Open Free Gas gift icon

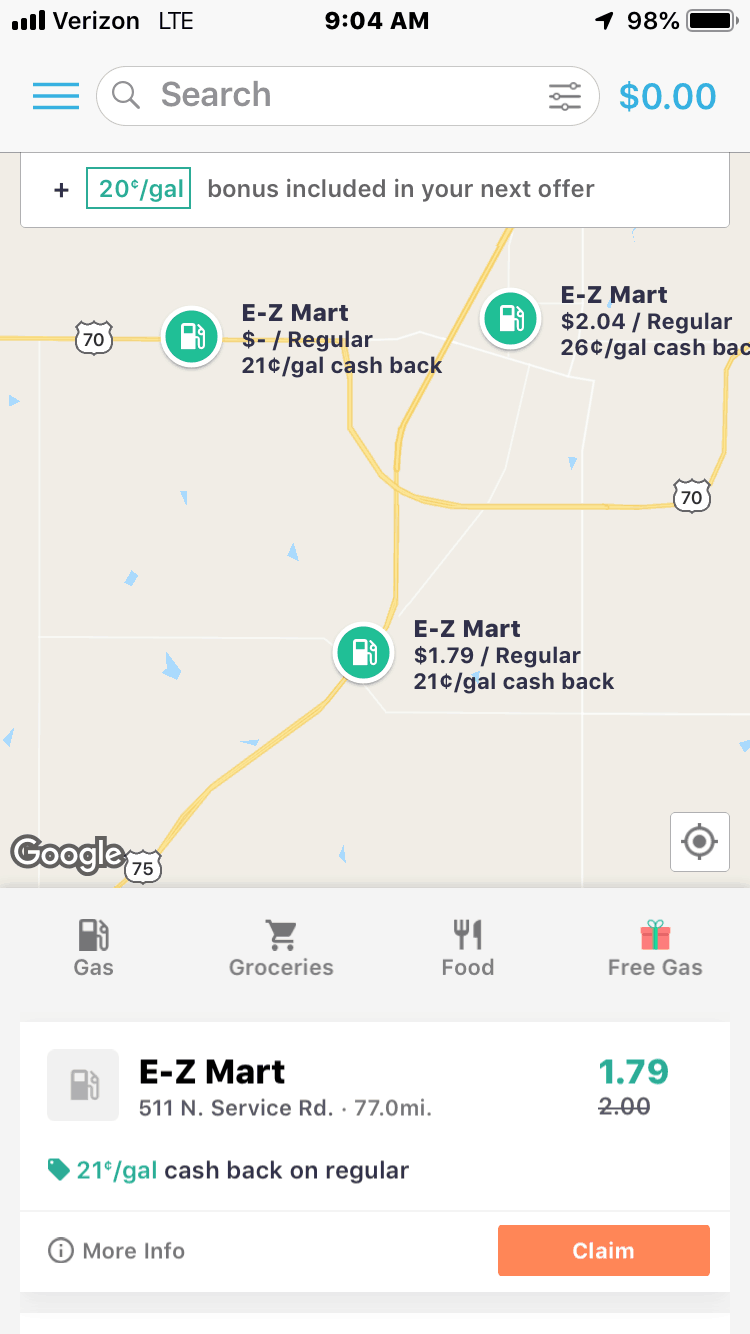(654, 935)
